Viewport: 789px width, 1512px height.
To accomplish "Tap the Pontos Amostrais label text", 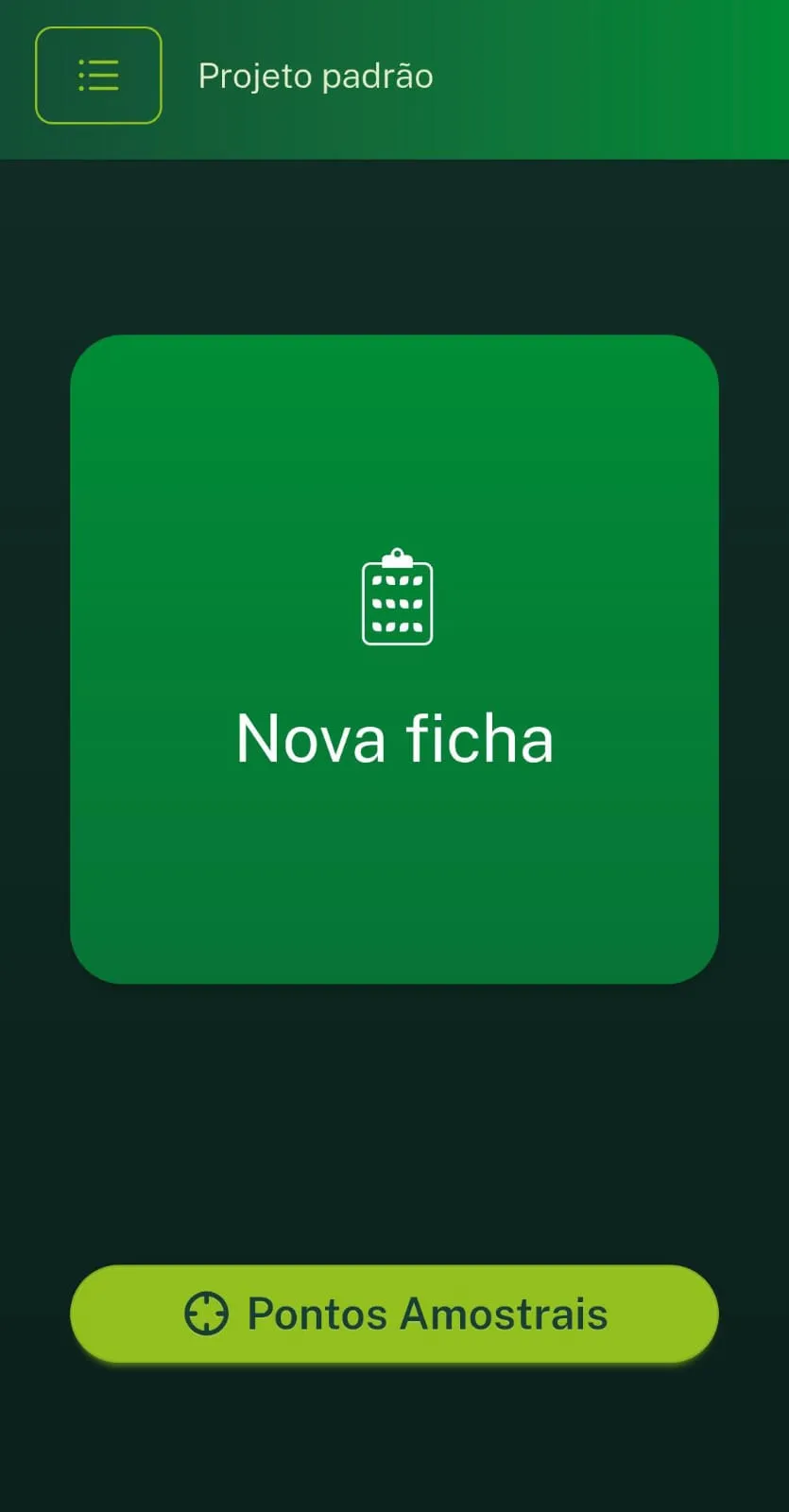I will [427, 1313].
